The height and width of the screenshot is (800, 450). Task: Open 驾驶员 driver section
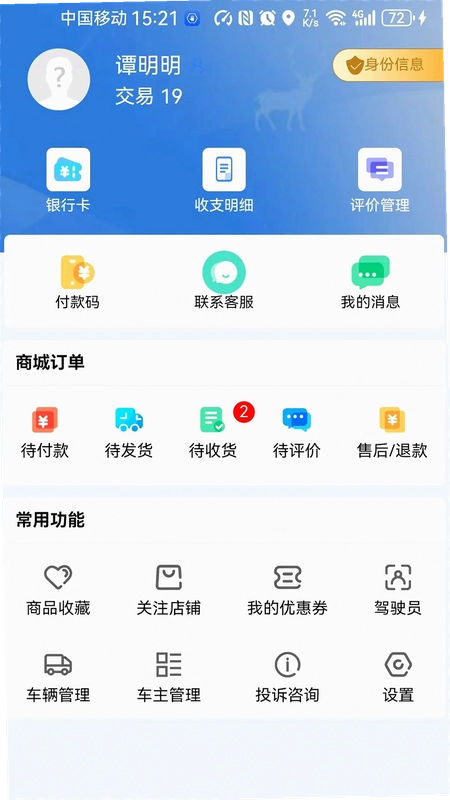pyautogui.click(x=398, y=590)
